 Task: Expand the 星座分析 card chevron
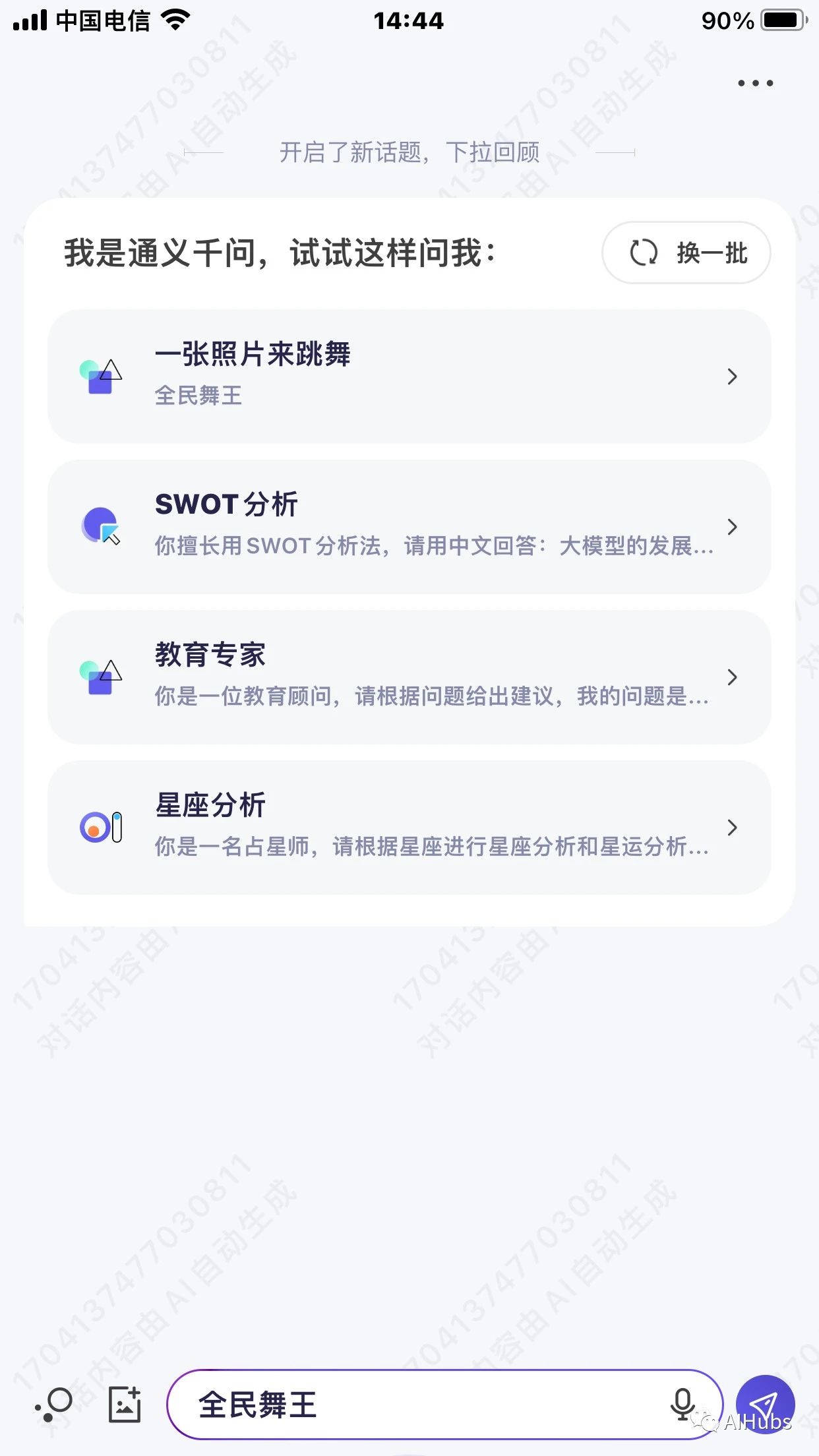(732, 828)
